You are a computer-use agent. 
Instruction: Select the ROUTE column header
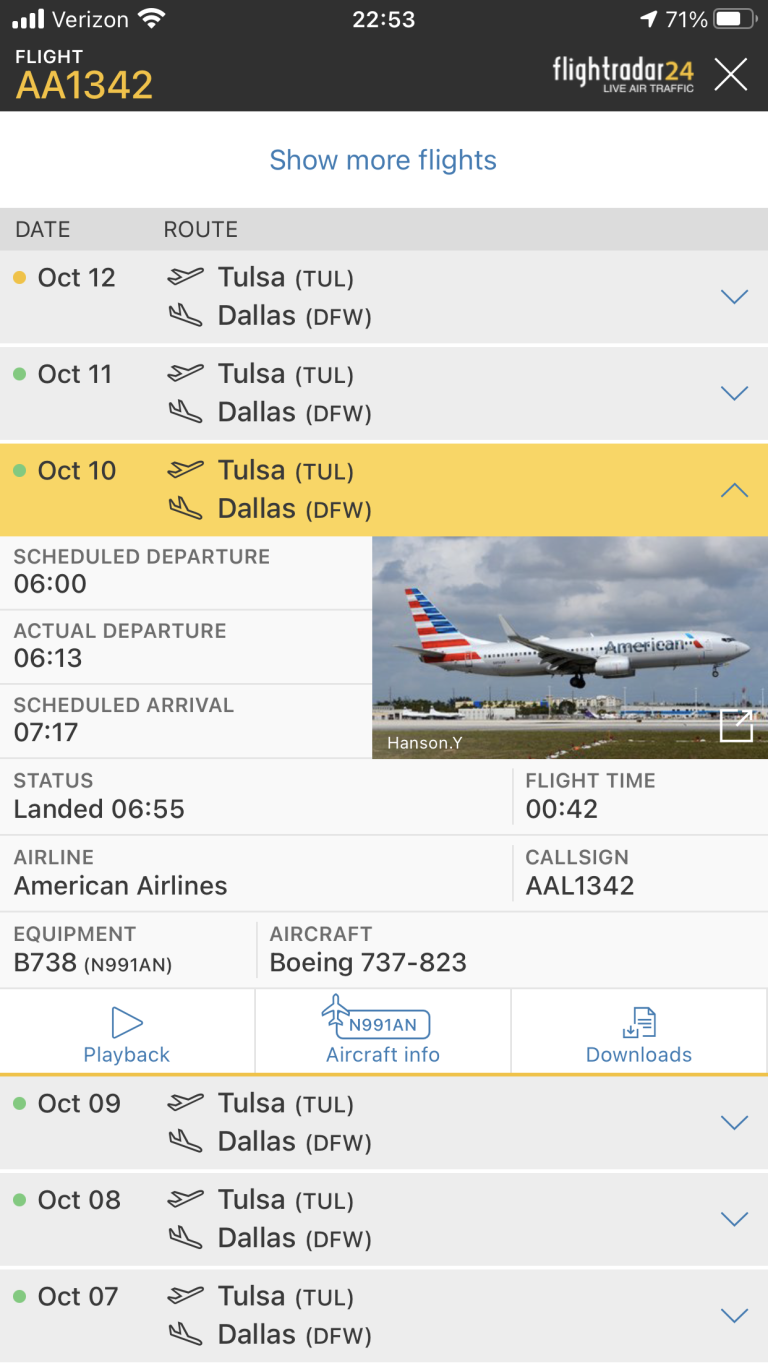coord(200,229)
